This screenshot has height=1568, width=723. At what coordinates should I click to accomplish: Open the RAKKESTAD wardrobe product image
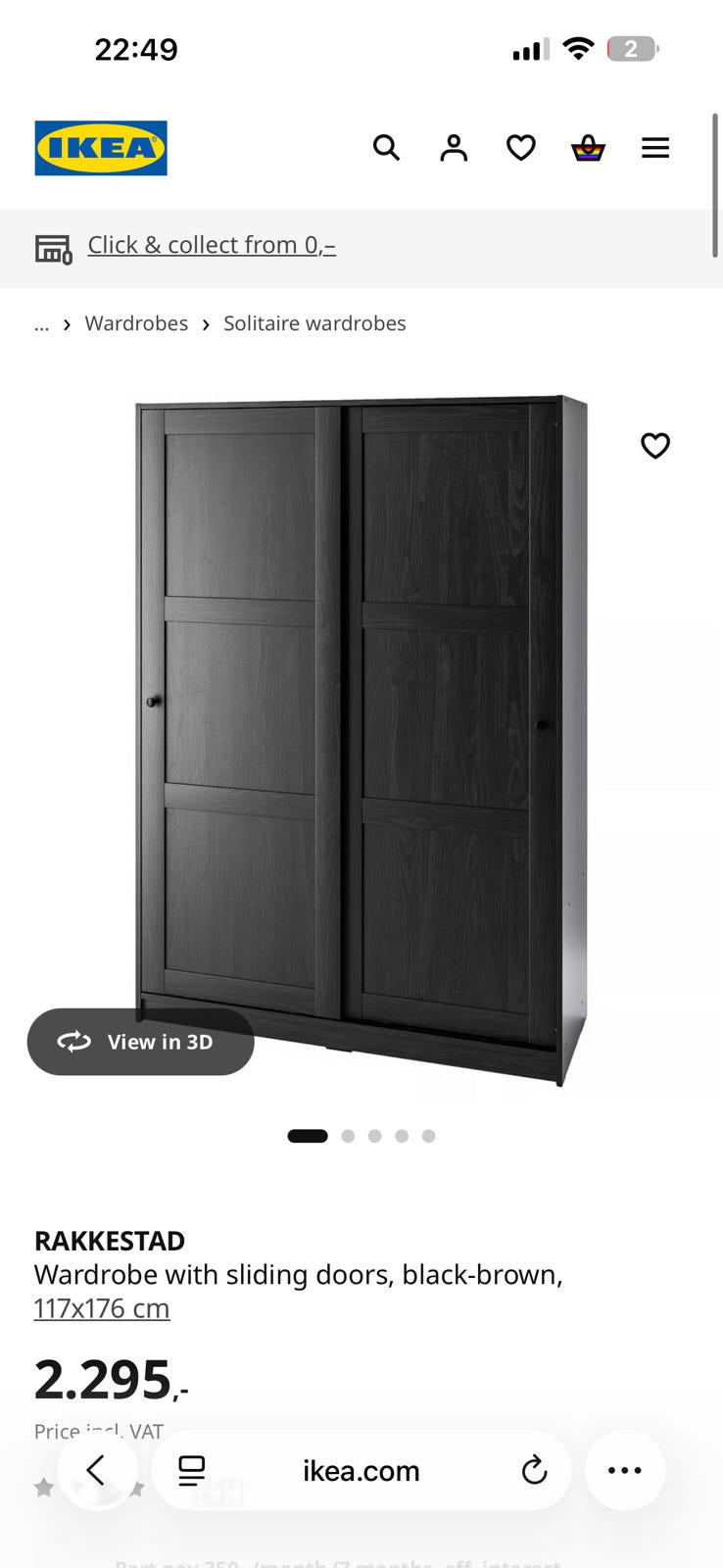361,740
